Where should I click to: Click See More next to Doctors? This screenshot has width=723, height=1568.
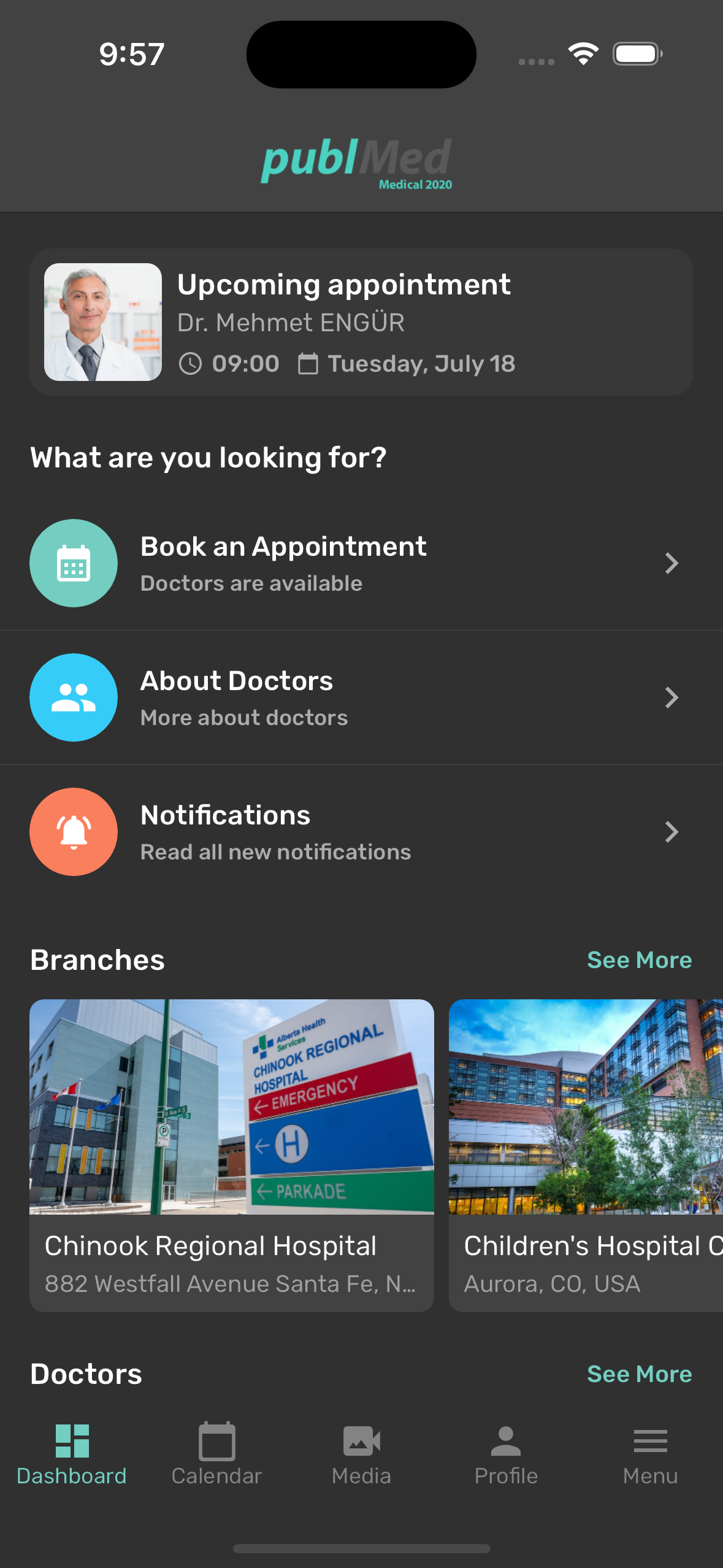pos(639,1374)
